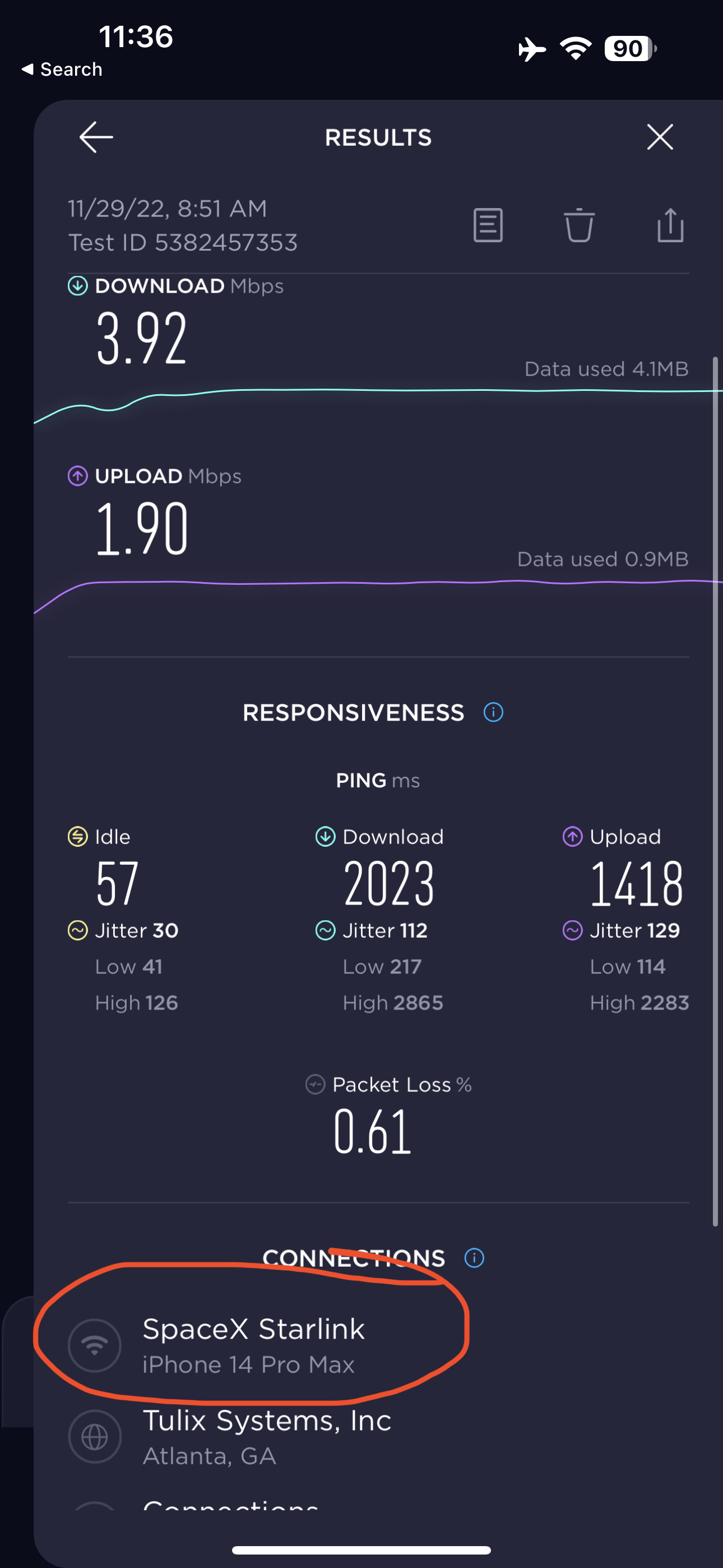Go back using the arrow in Results header
The height and width of the screenshot is (1568, 723).
point(96,137)
